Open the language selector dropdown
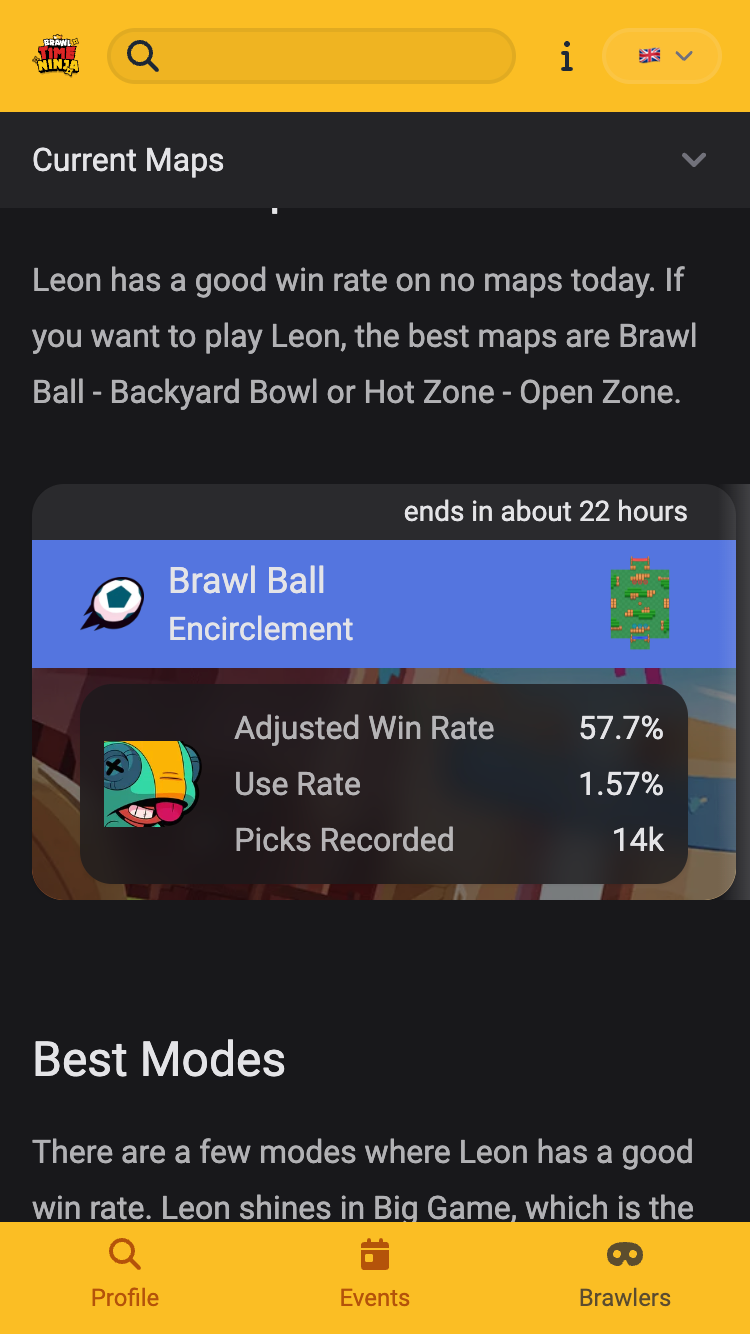Image resolution: width=750 pixels, height=1334 pixels. tap(662, 56)
